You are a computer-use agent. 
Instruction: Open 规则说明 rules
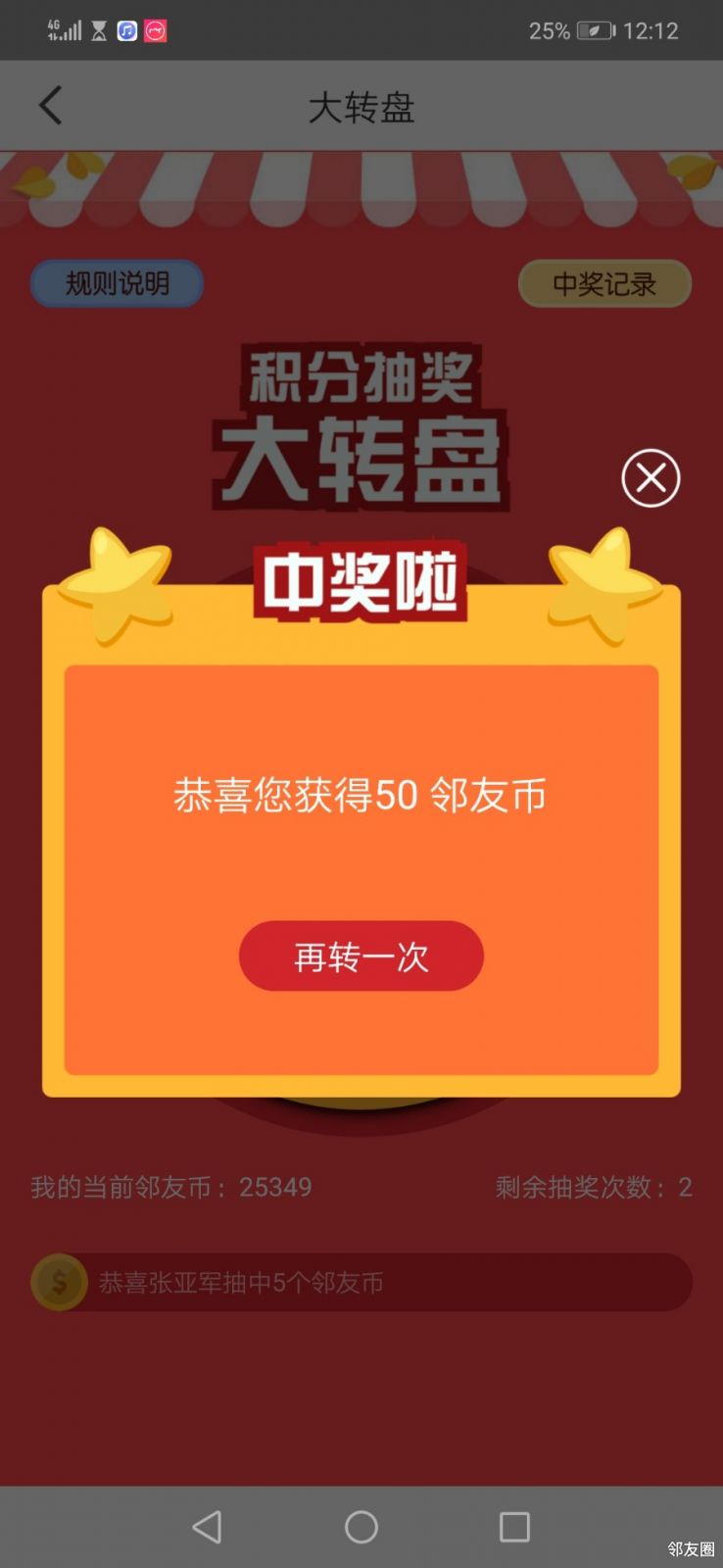tap(117, 284)
